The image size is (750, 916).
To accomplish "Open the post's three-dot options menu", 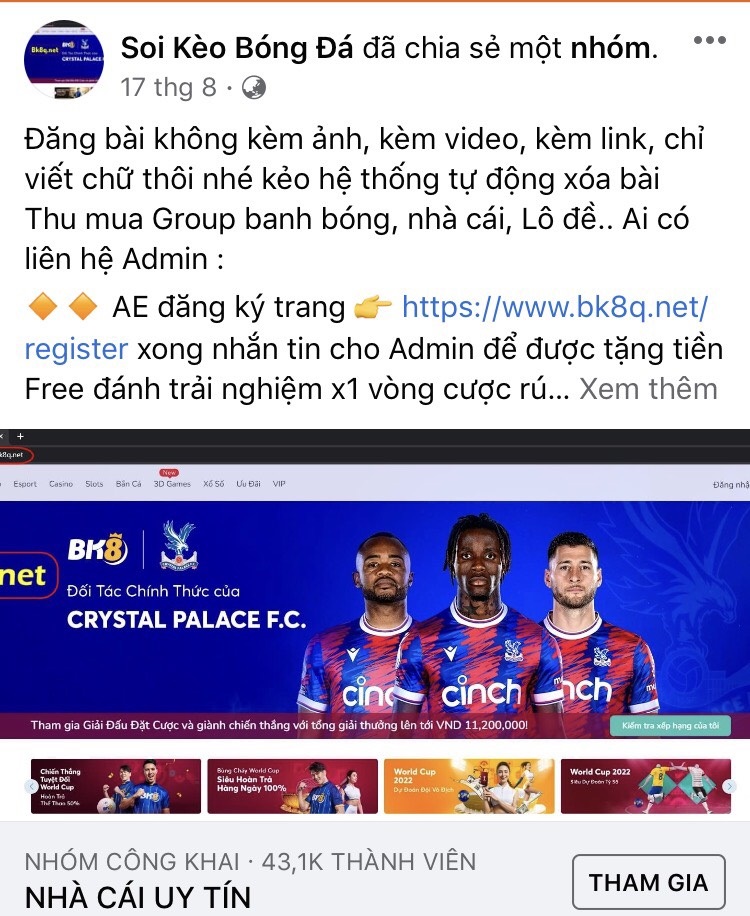I will [x=709, y=40].
